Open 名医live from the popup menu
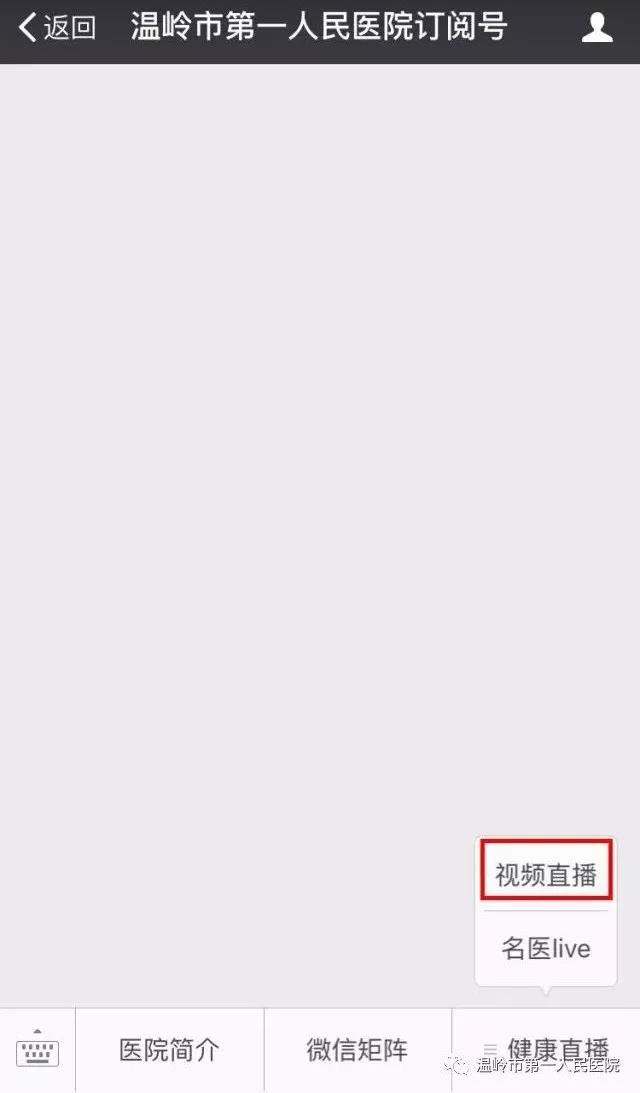This screenshot has height=1093, width=640. pos(546,948)
